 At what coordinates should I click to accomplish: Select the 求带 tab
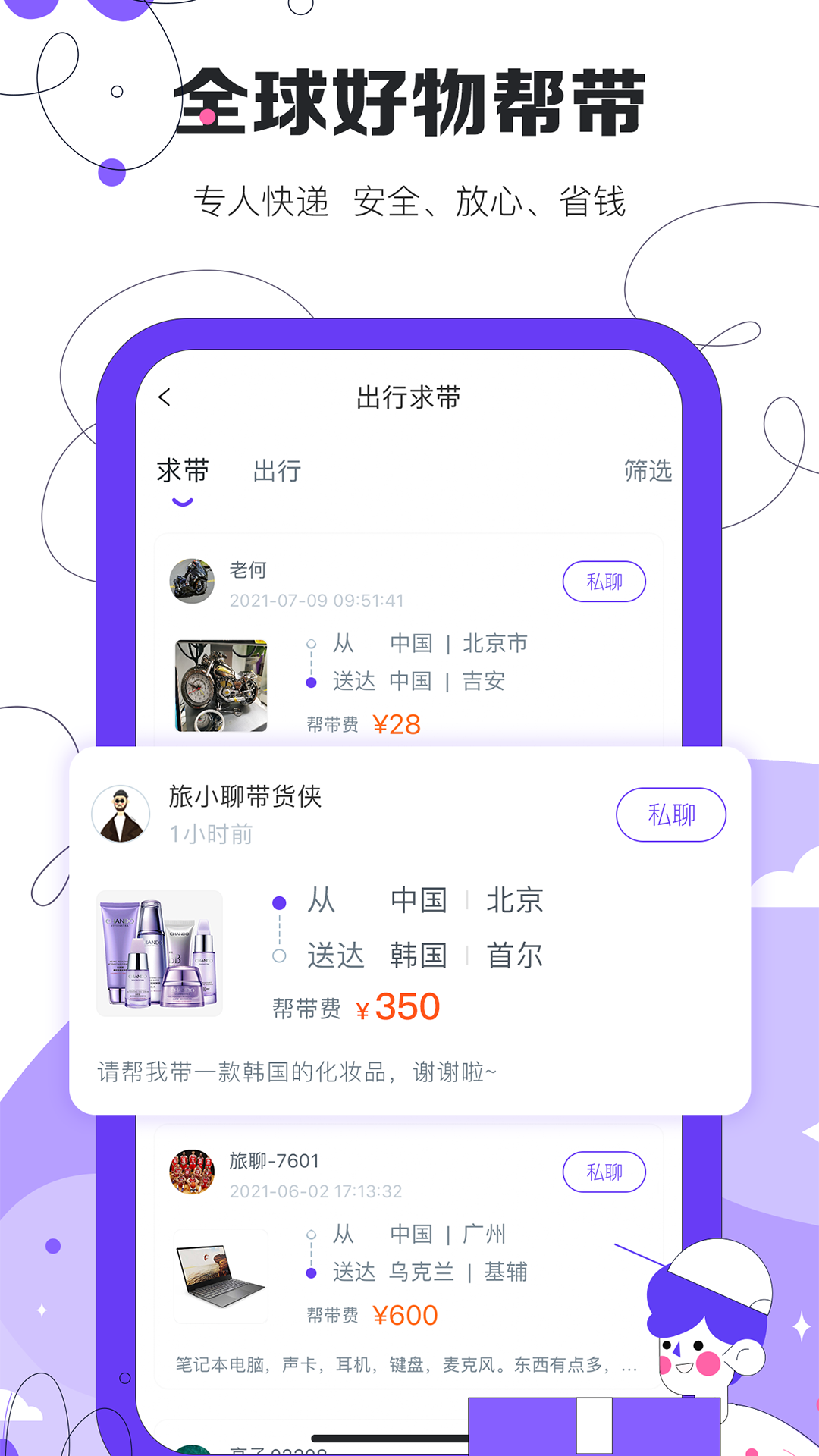click(185, 470)
